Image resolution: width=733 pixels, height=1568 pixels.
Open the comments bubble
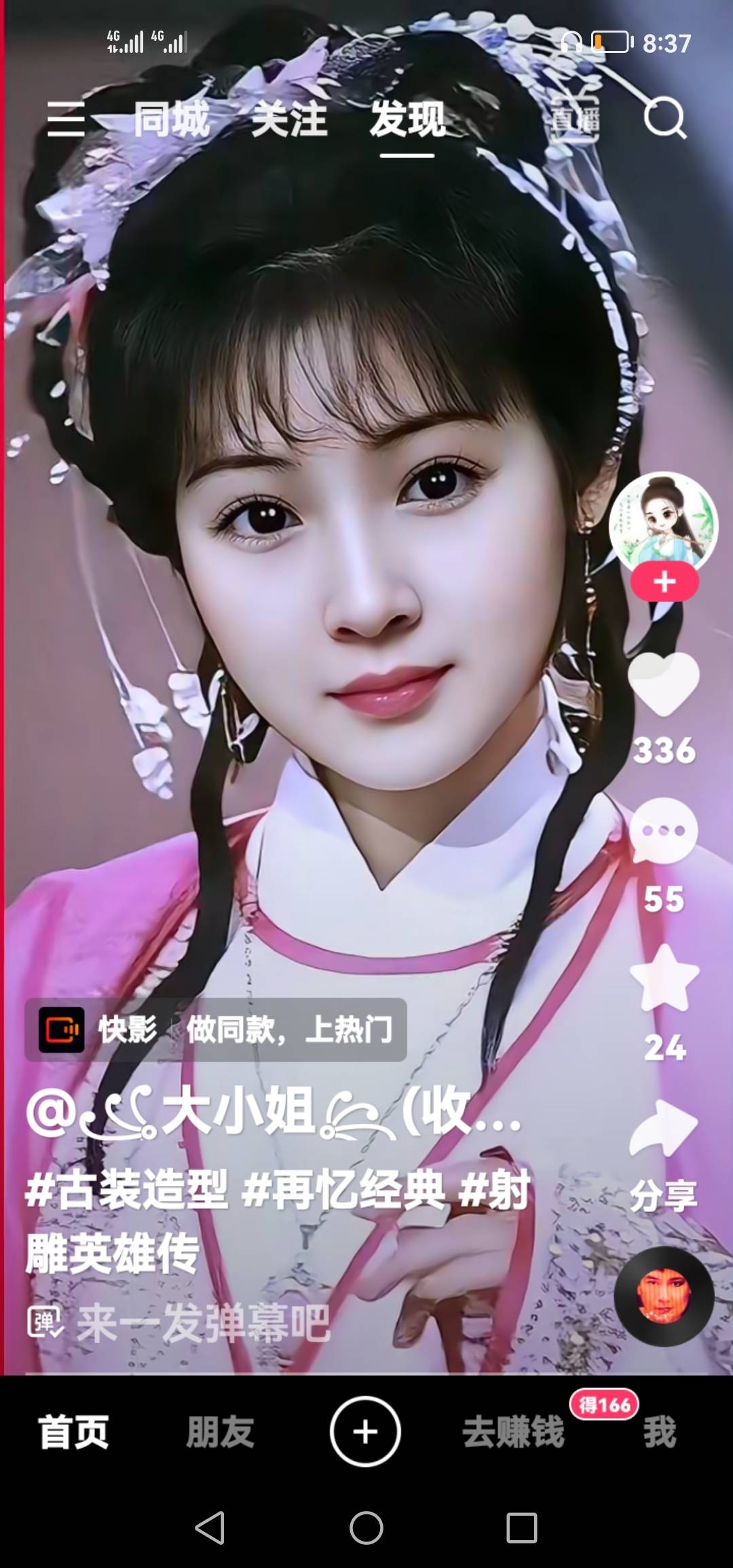[x=663, y=832]
